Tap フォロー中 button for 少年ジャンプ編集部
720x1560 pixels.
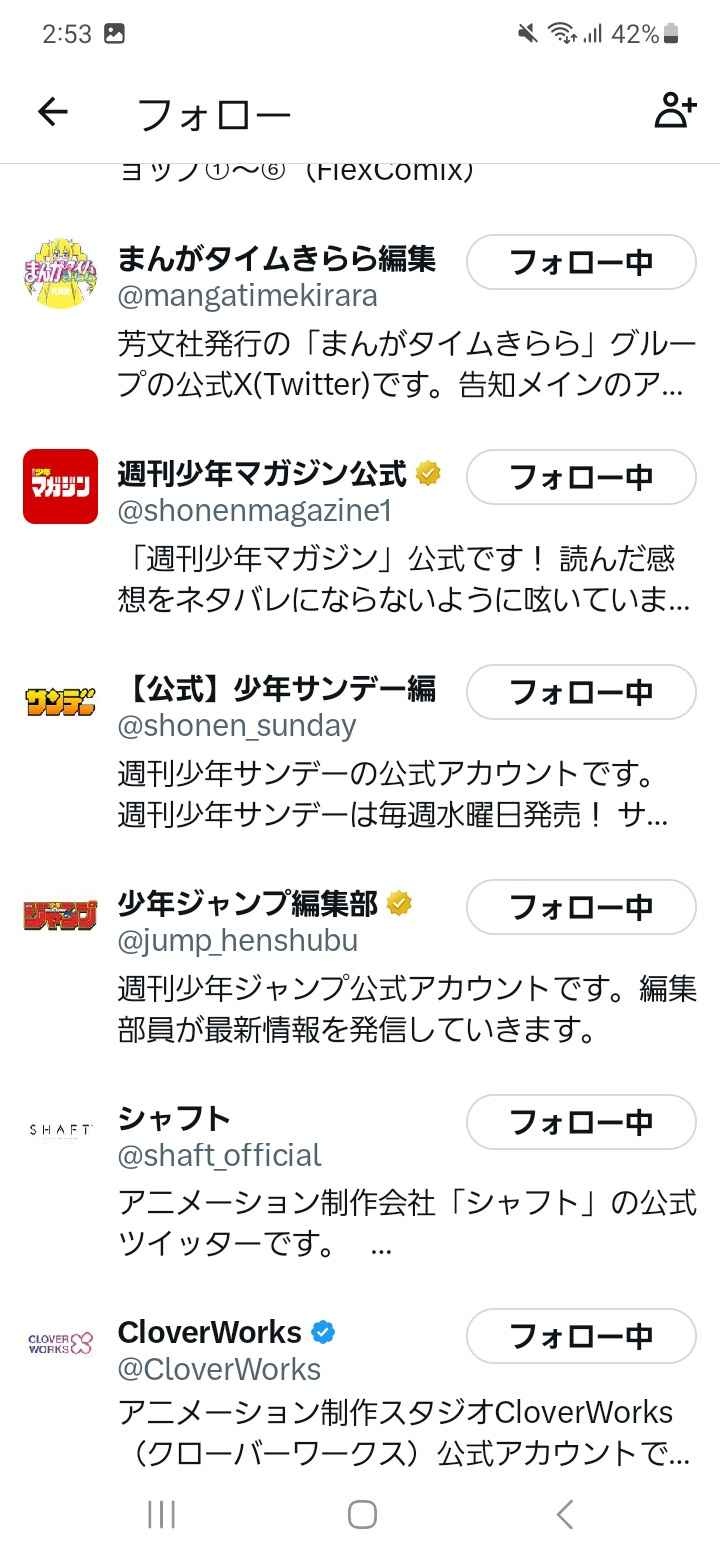click(581, 907)
